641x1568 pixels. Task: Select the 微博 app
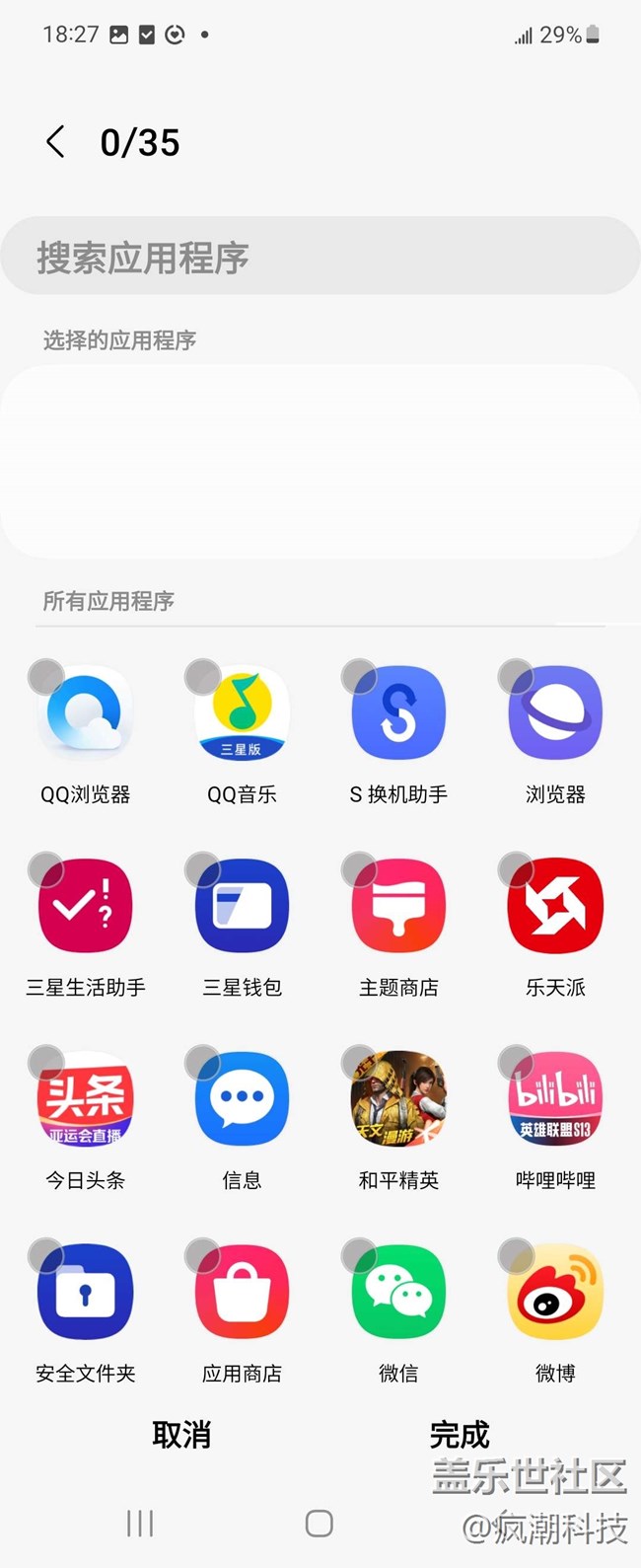pos(555,1293)
